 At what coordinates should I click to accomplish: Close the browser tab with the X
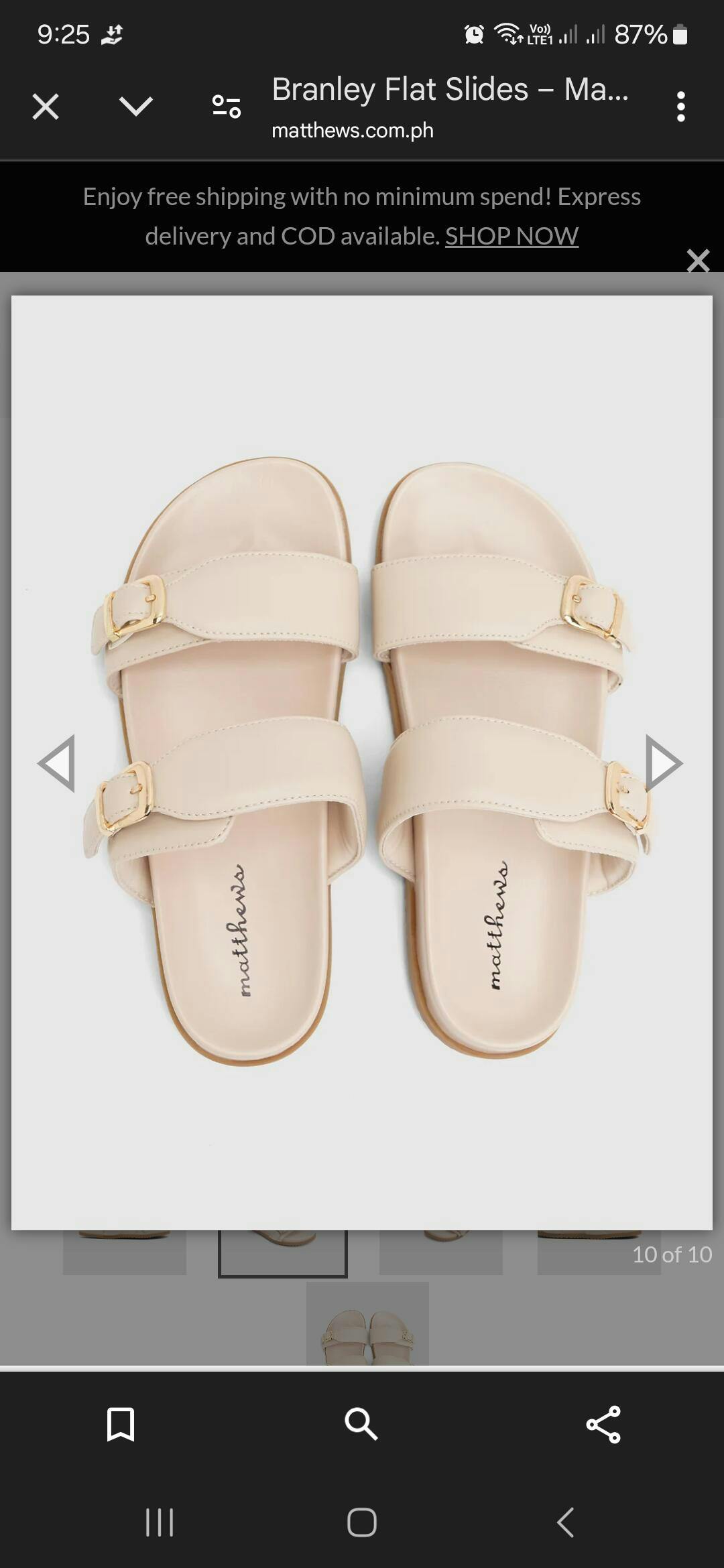46,107
